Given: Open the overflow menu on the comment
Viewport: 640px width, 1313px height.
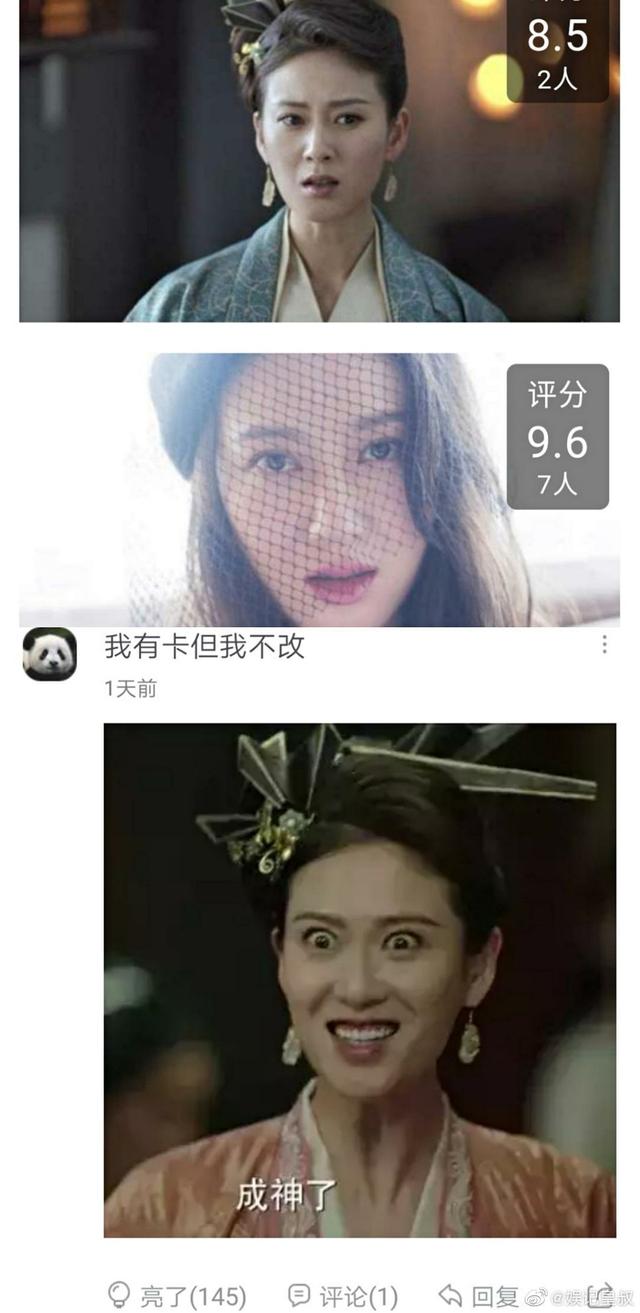Looking at the screenshot, I should click(x=604, y=646).
